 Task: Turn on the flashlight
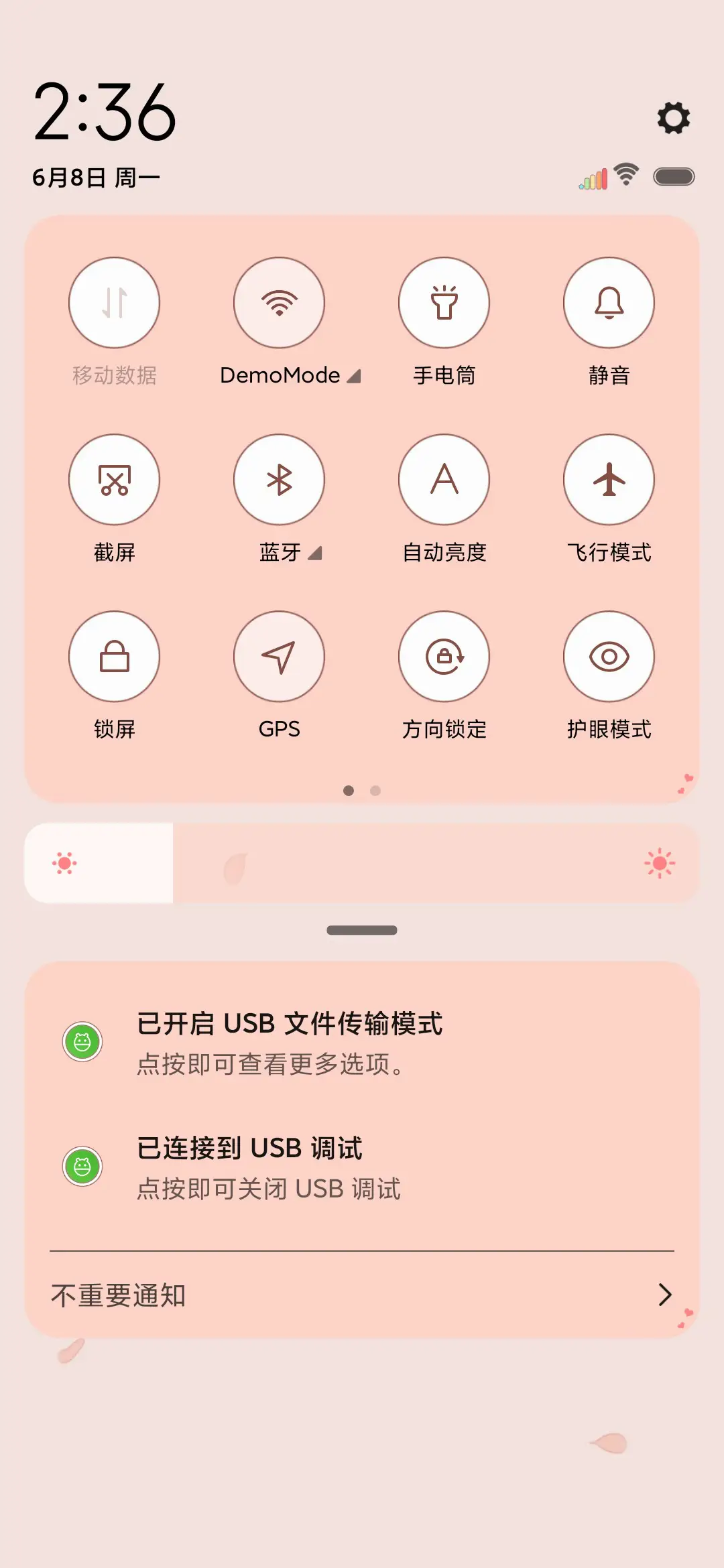click(x=444, y=303)
